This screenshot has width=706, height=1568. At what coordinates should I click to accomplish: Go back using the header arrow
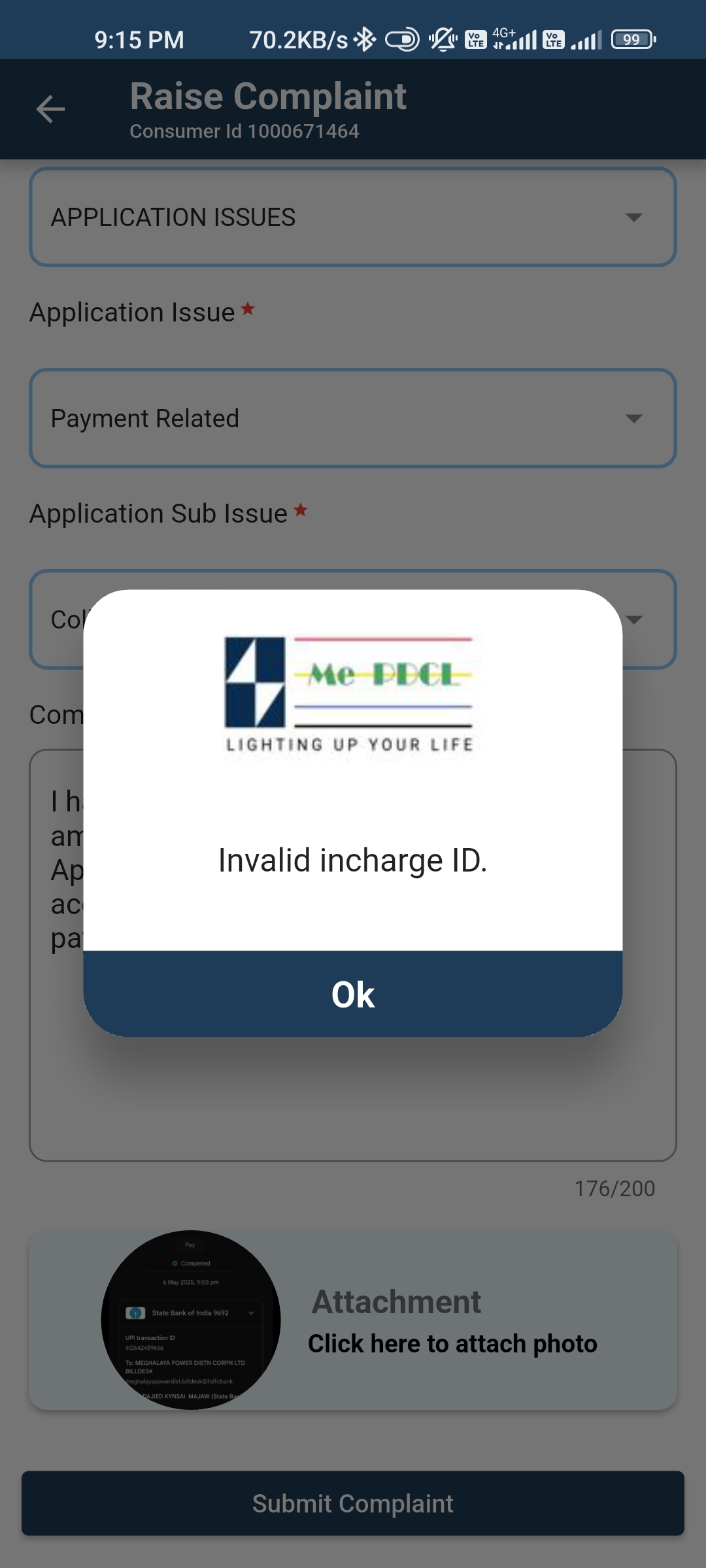[50, 109]
